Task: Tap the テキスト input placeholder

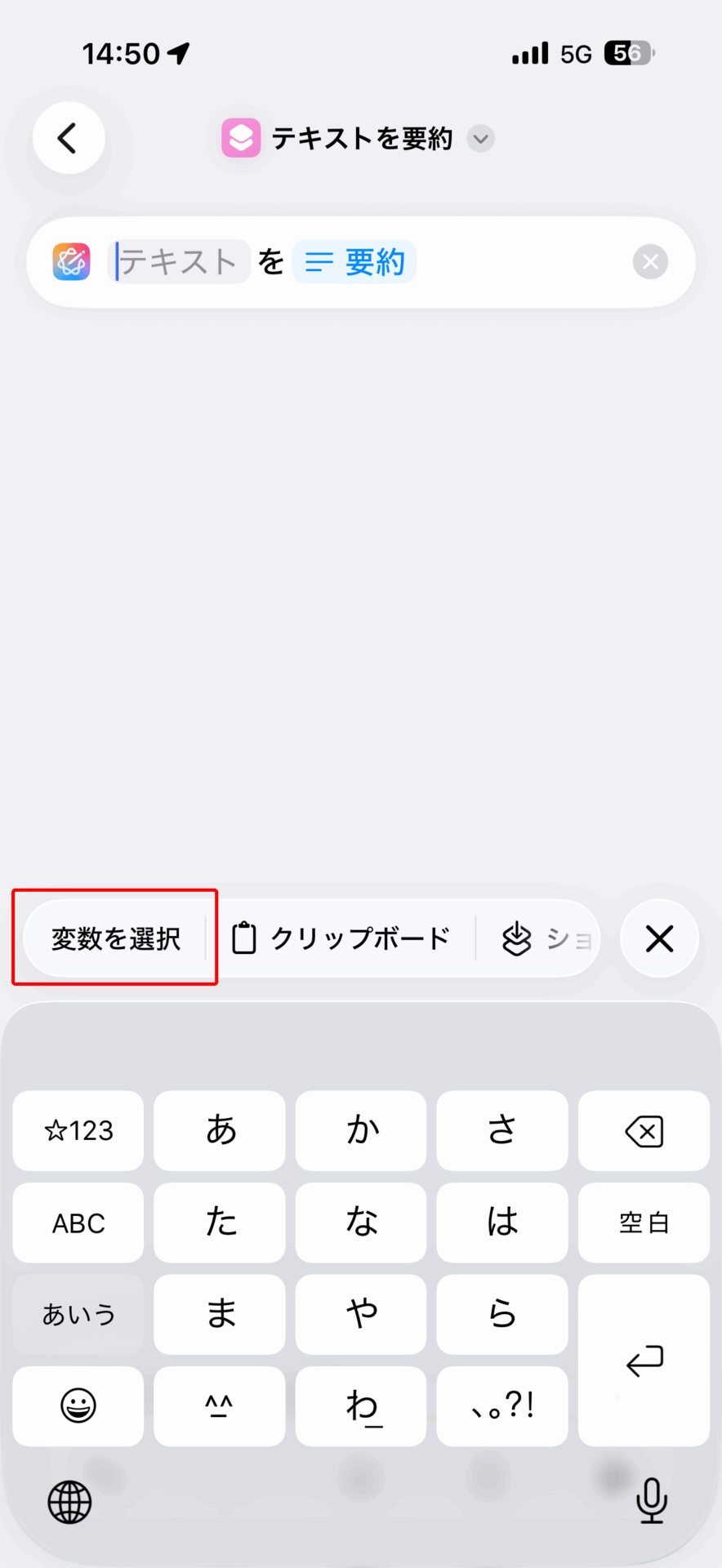Action: click(179, 262)
